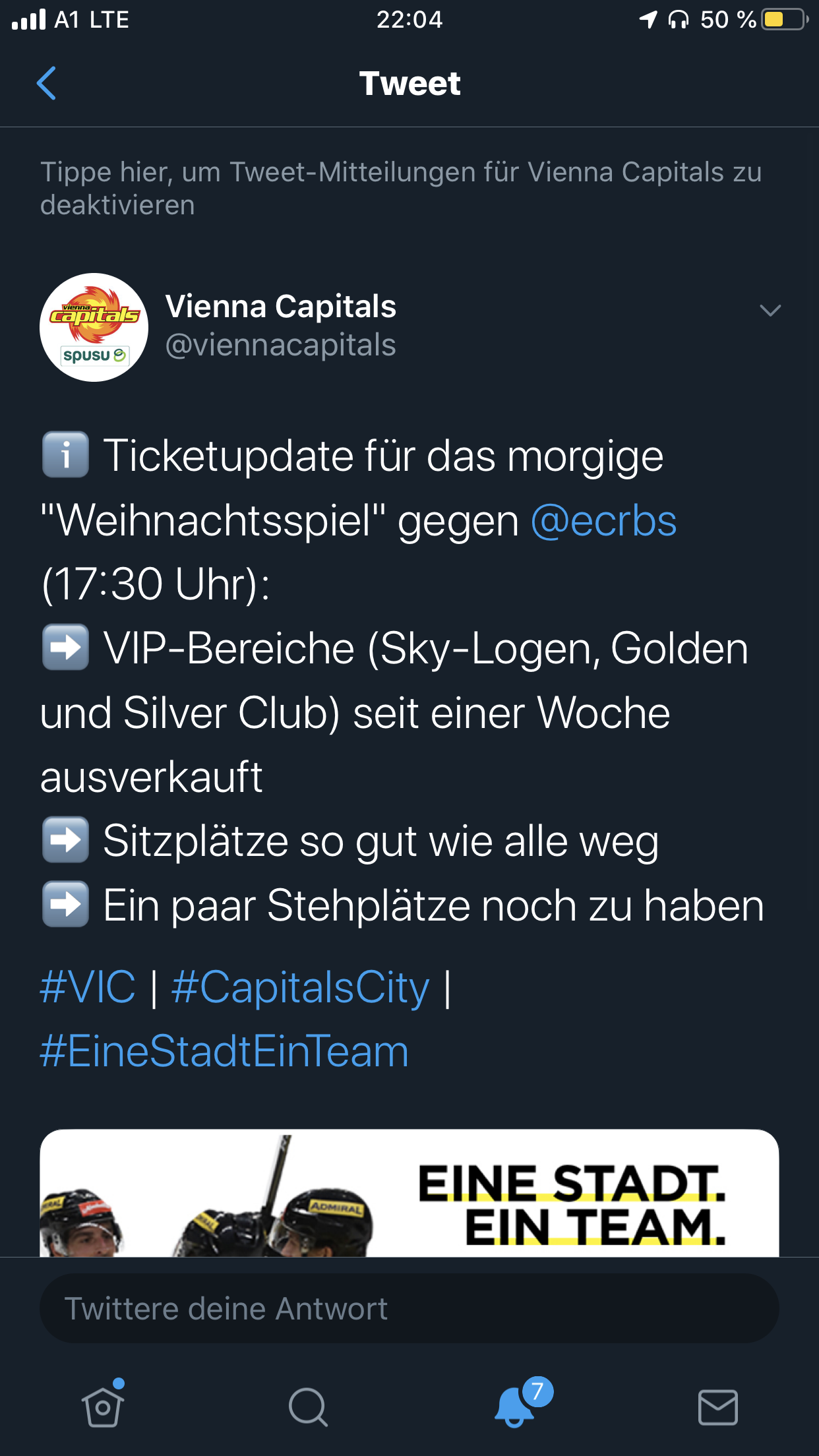Open the direct messages tab
819x1456 pixels.
click(x=717, y=1407)
